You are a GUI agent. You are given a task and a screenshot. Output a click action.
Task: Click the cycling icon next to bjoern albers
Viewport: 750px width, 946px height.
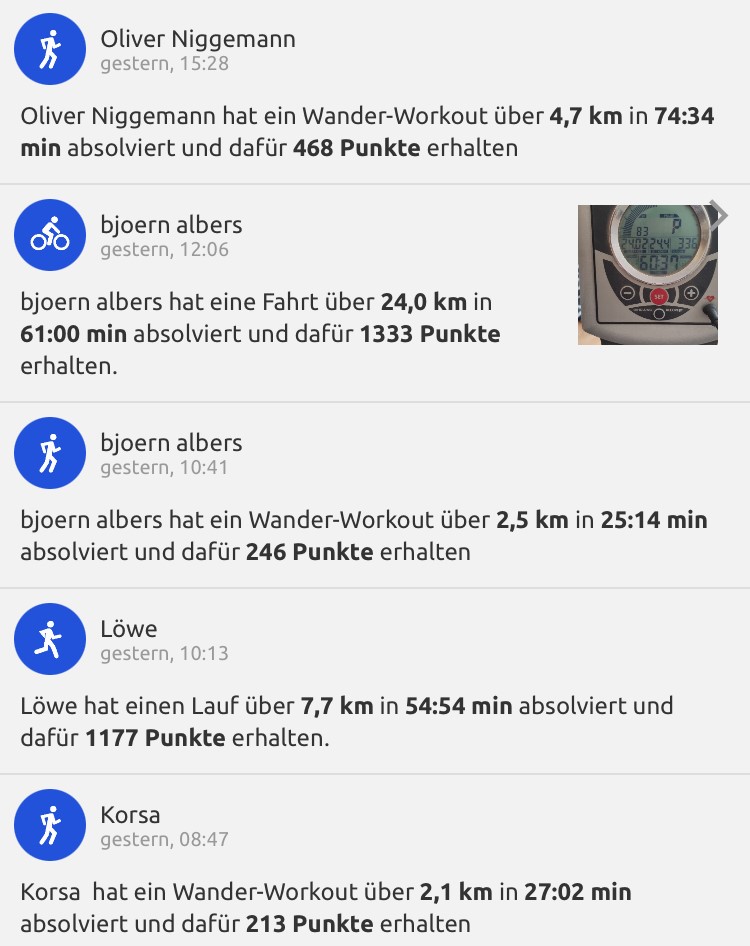(48, 236)
